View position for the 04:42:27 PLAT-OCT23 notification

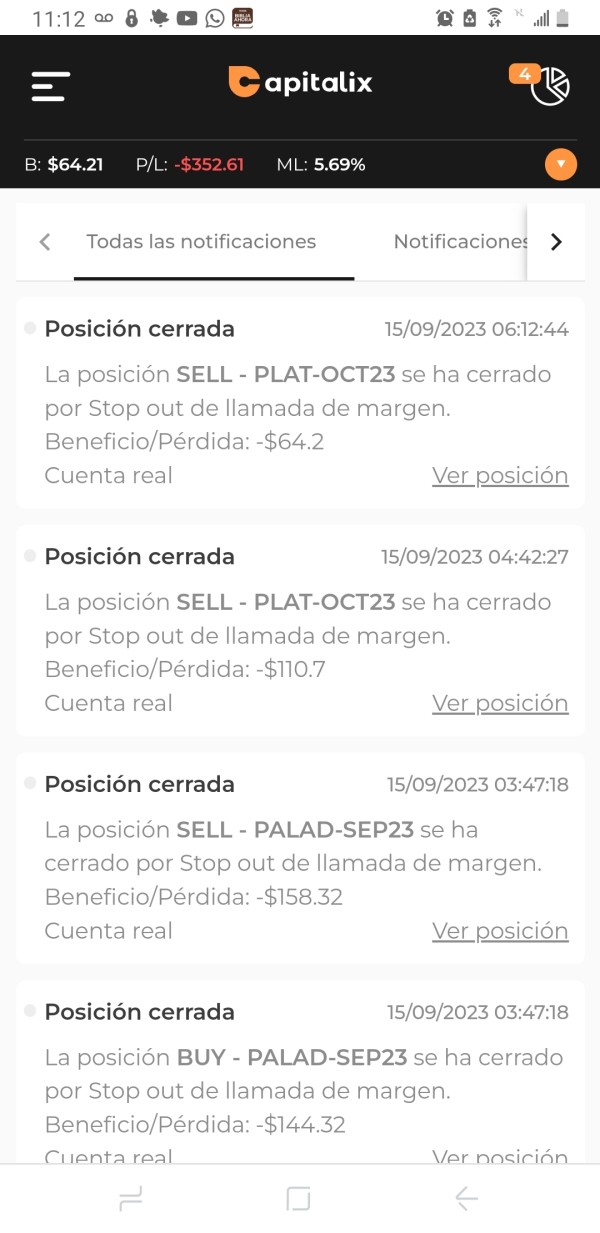click(x=500, y=704)
